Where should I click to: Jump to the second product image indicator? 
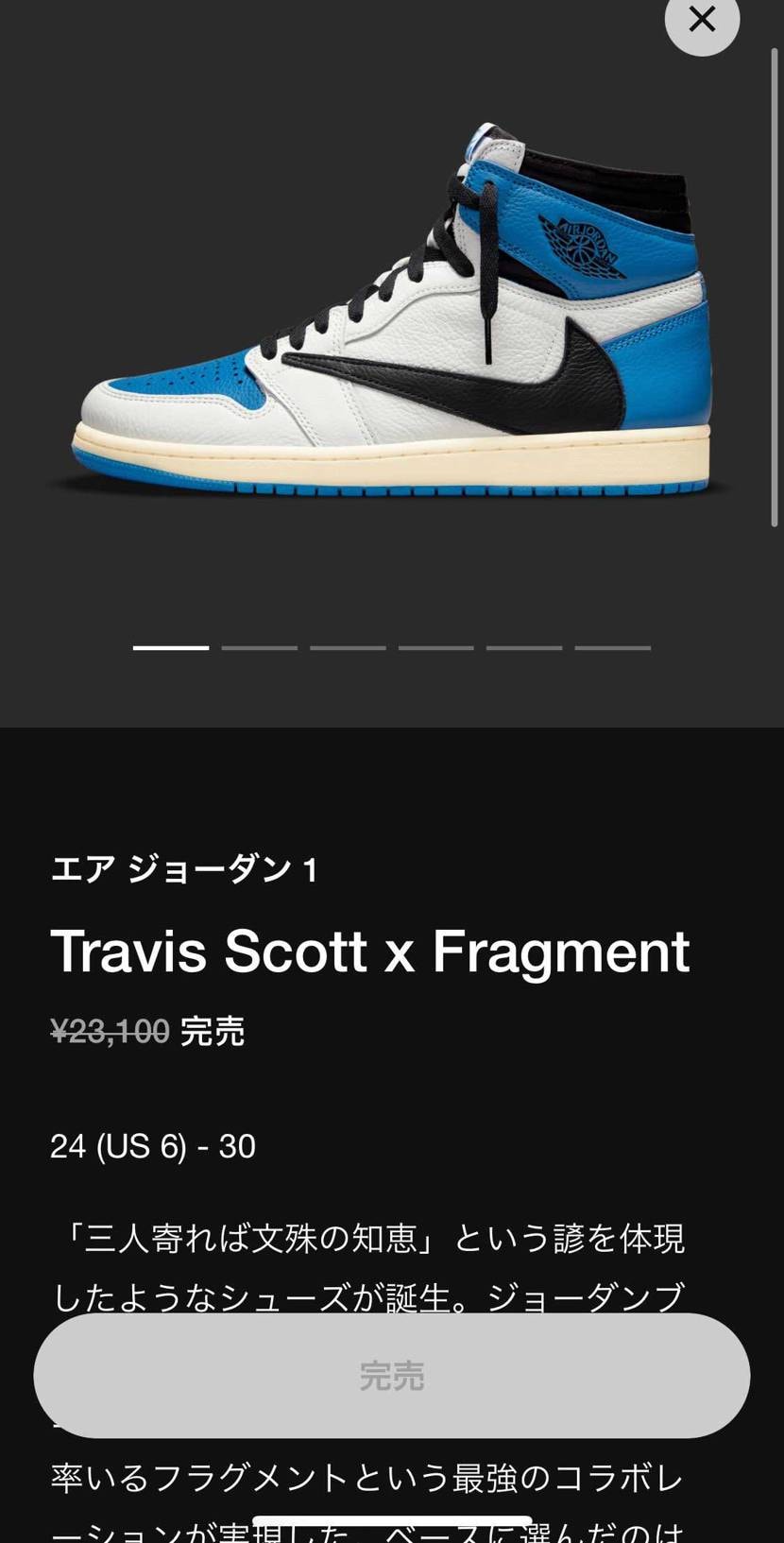(259, 648)
